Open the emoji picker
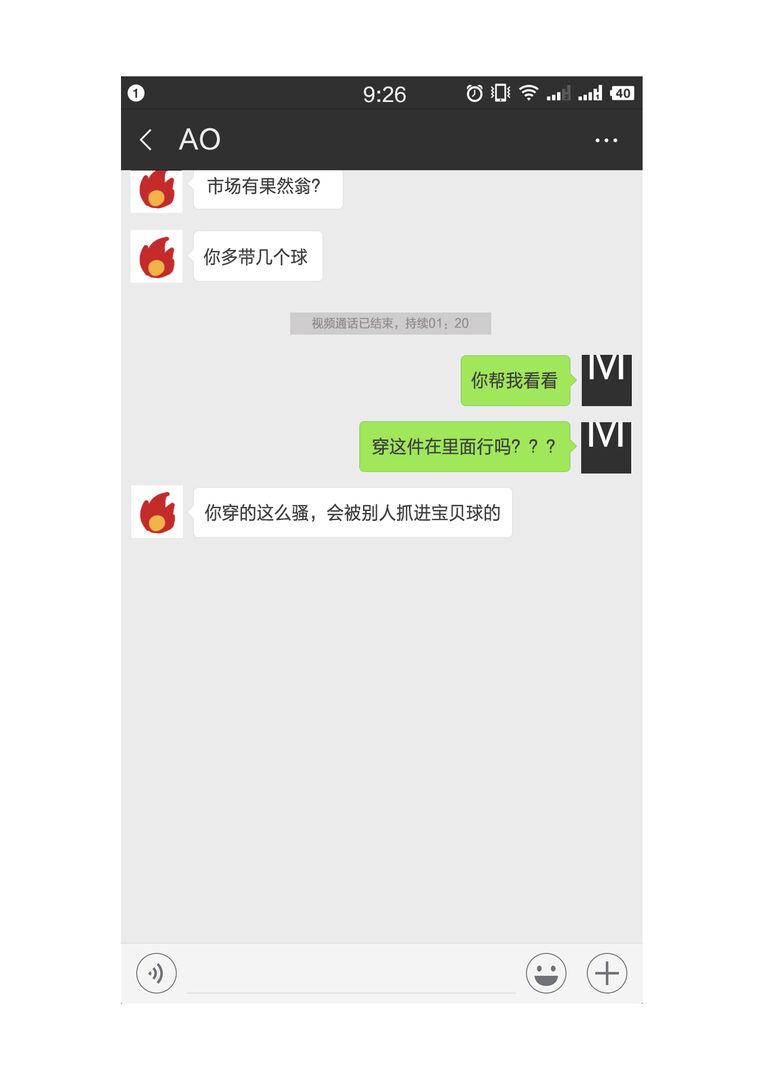Viewport: 763px width, 1080px height. [x=546, y=972]
